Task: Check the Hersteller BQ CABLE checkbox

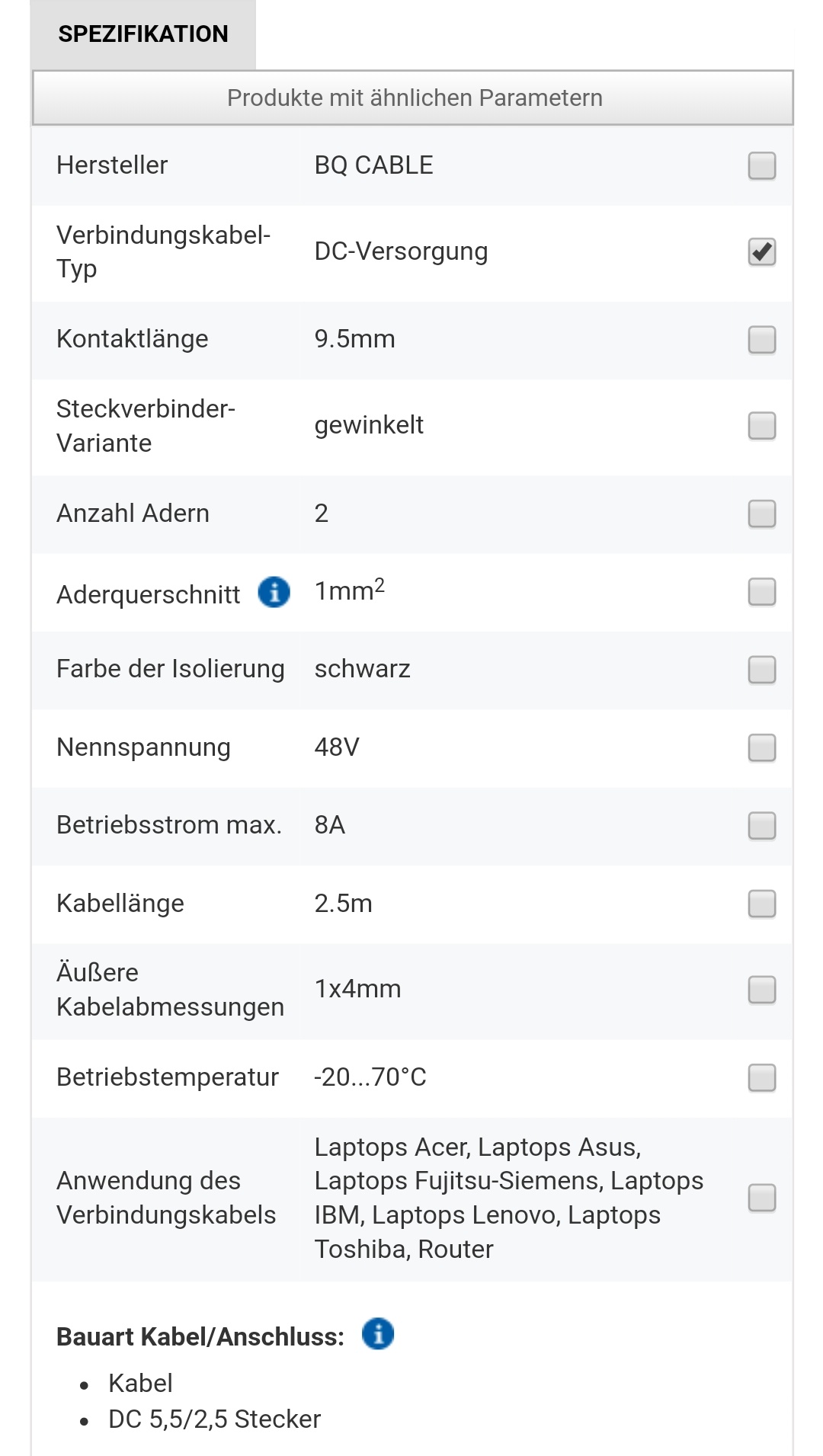Action: tap(761, 165)
